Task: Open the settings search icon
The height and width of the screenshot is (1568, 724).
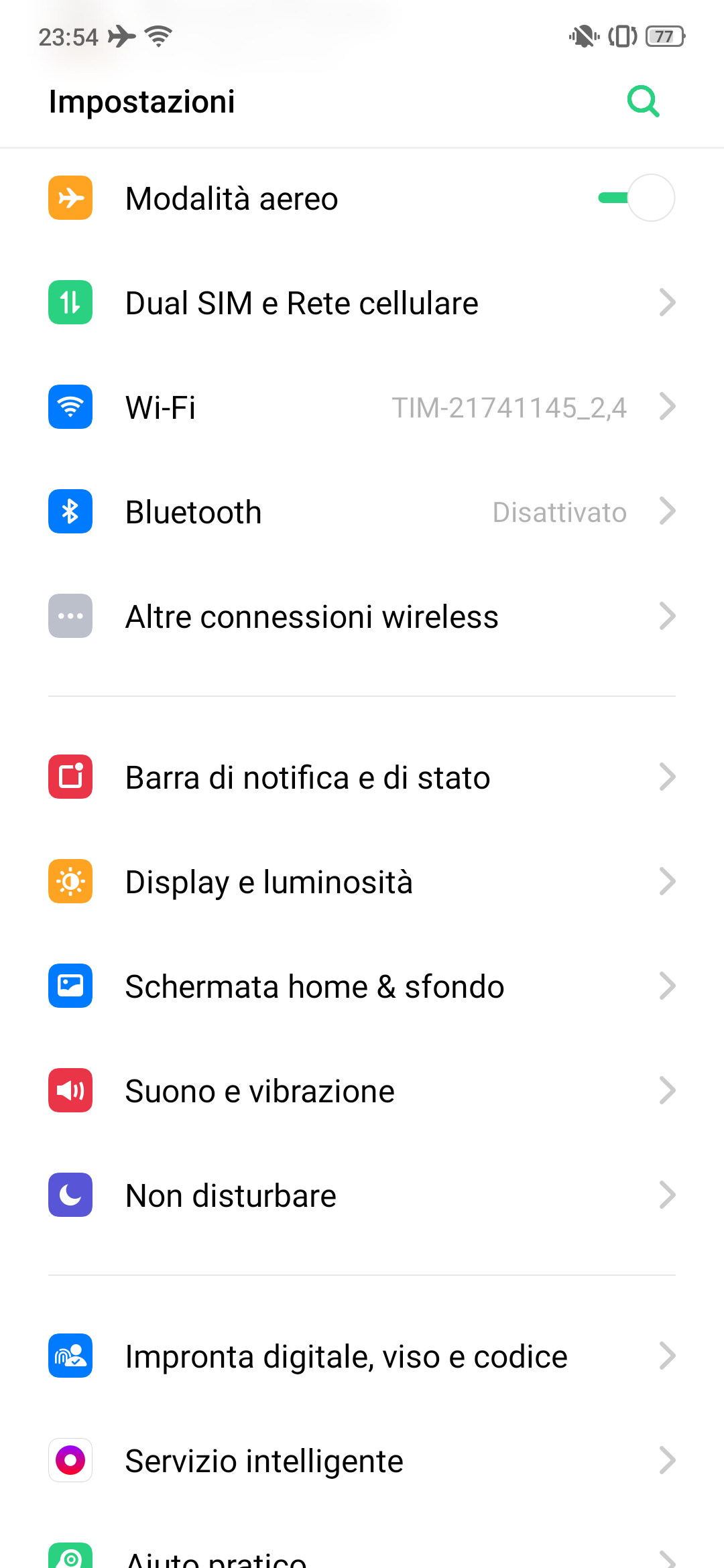Action: [x=644, y=102]
